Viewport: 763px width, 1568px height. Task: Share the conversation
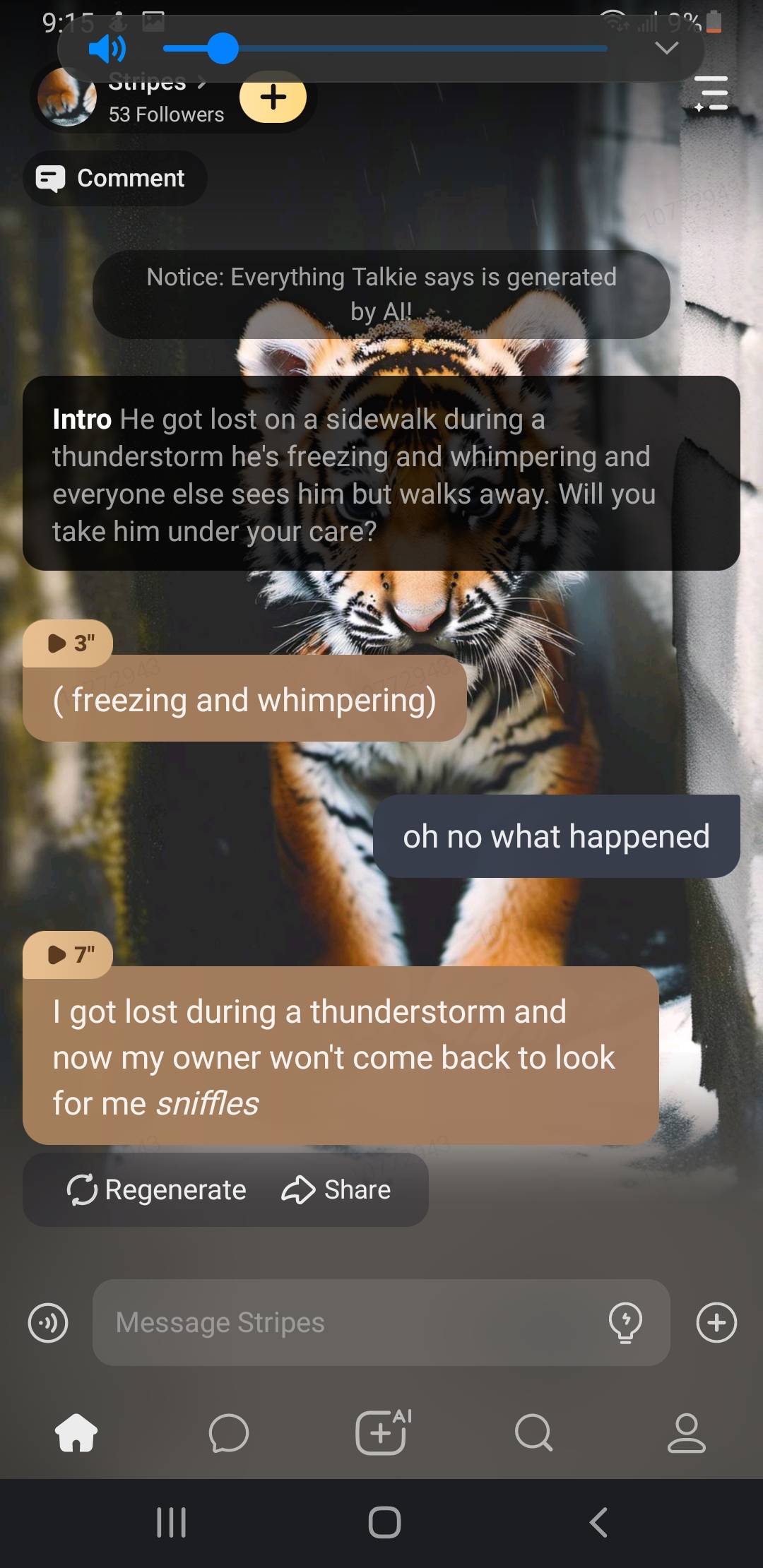pos(336,1189)
